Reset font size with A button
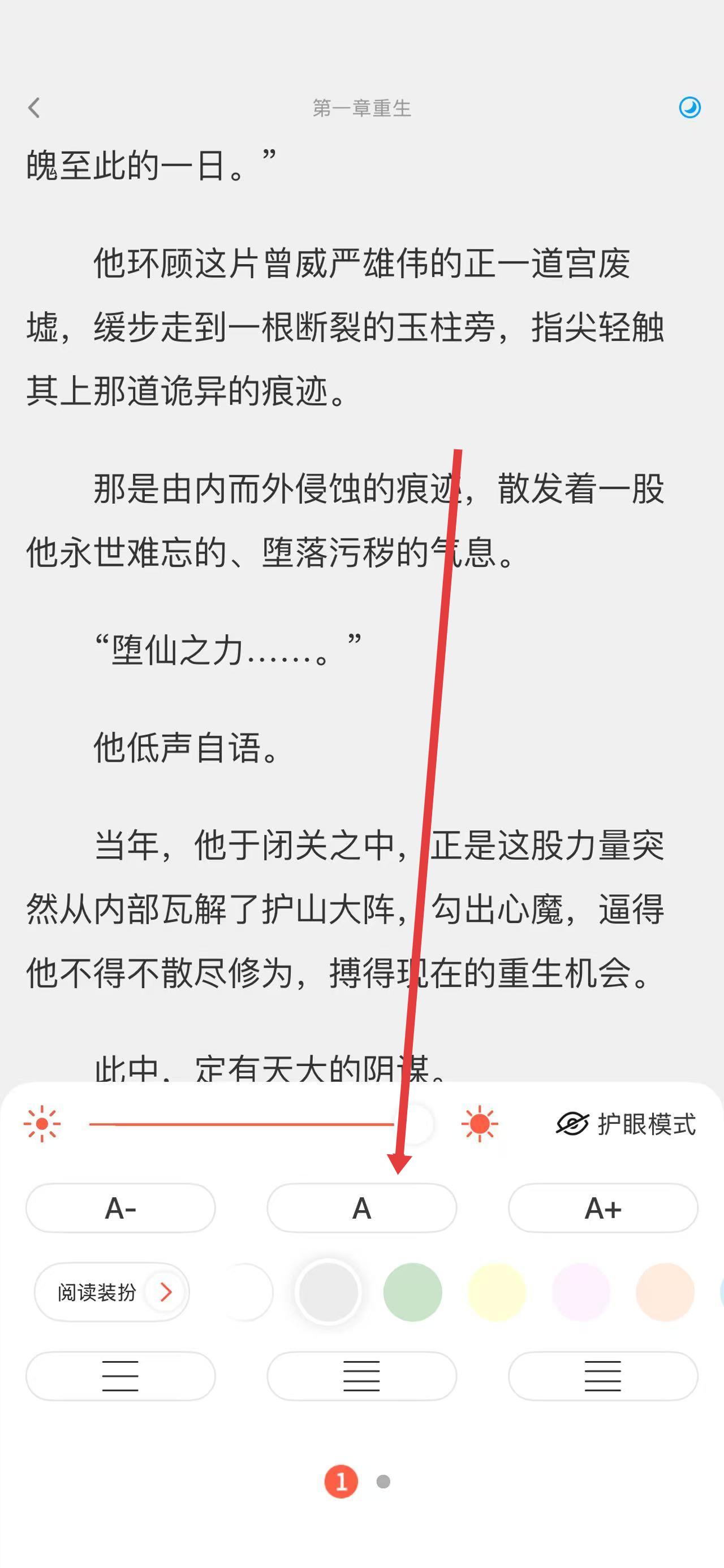Screen dimensions: 724x1568 361,1207
